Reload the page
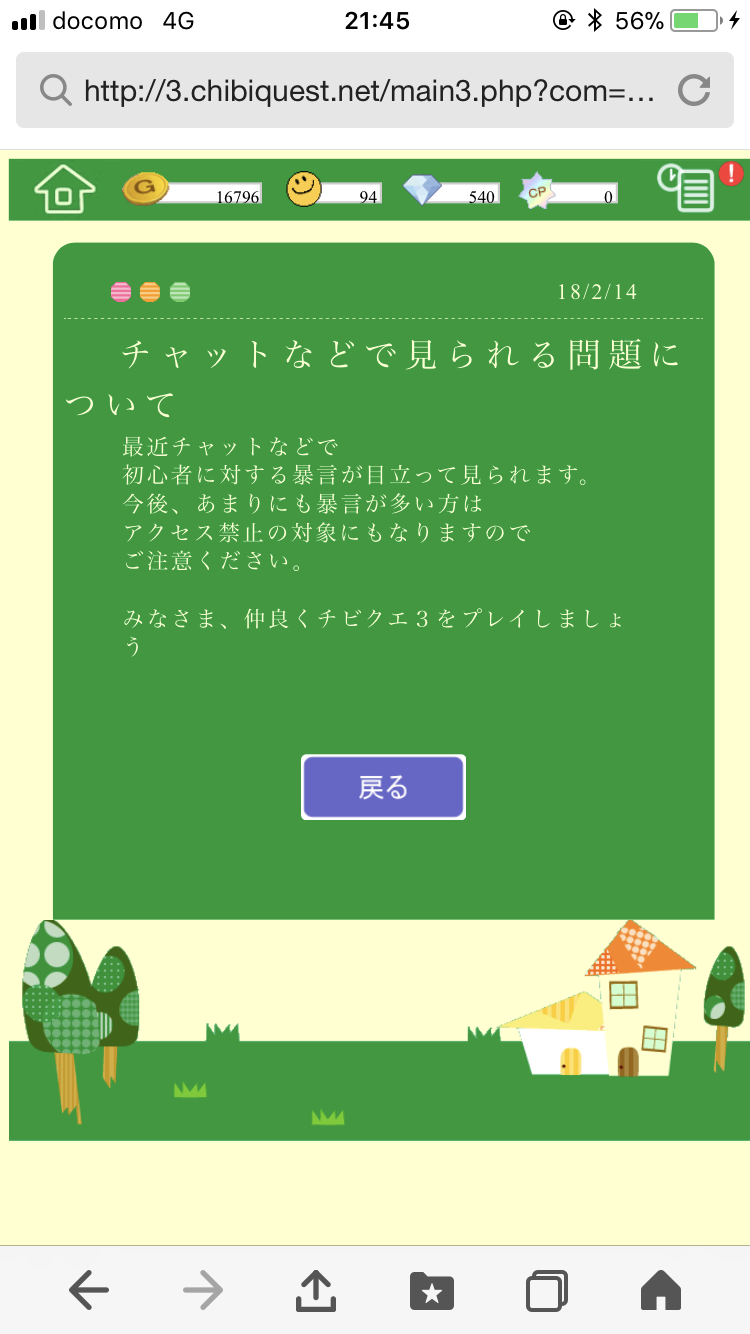The height and width of the screenshot is (1334, 750). pyautogui.click(x=693, y=92)
